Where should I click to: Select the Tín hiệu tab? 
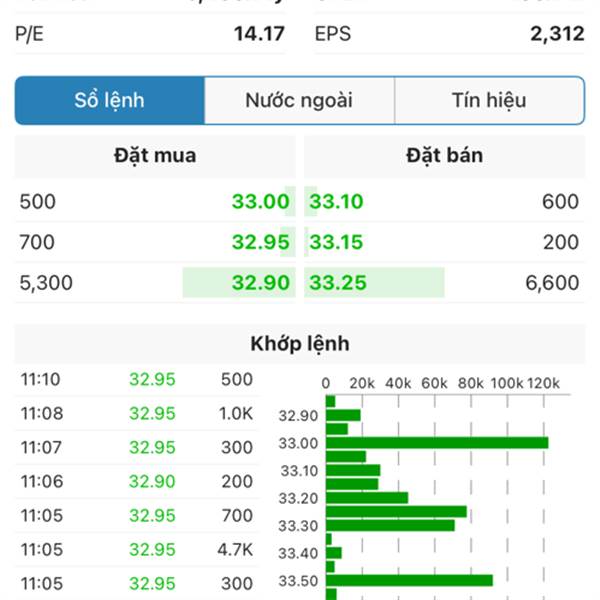pyautogui.click(x=489, y=101)
